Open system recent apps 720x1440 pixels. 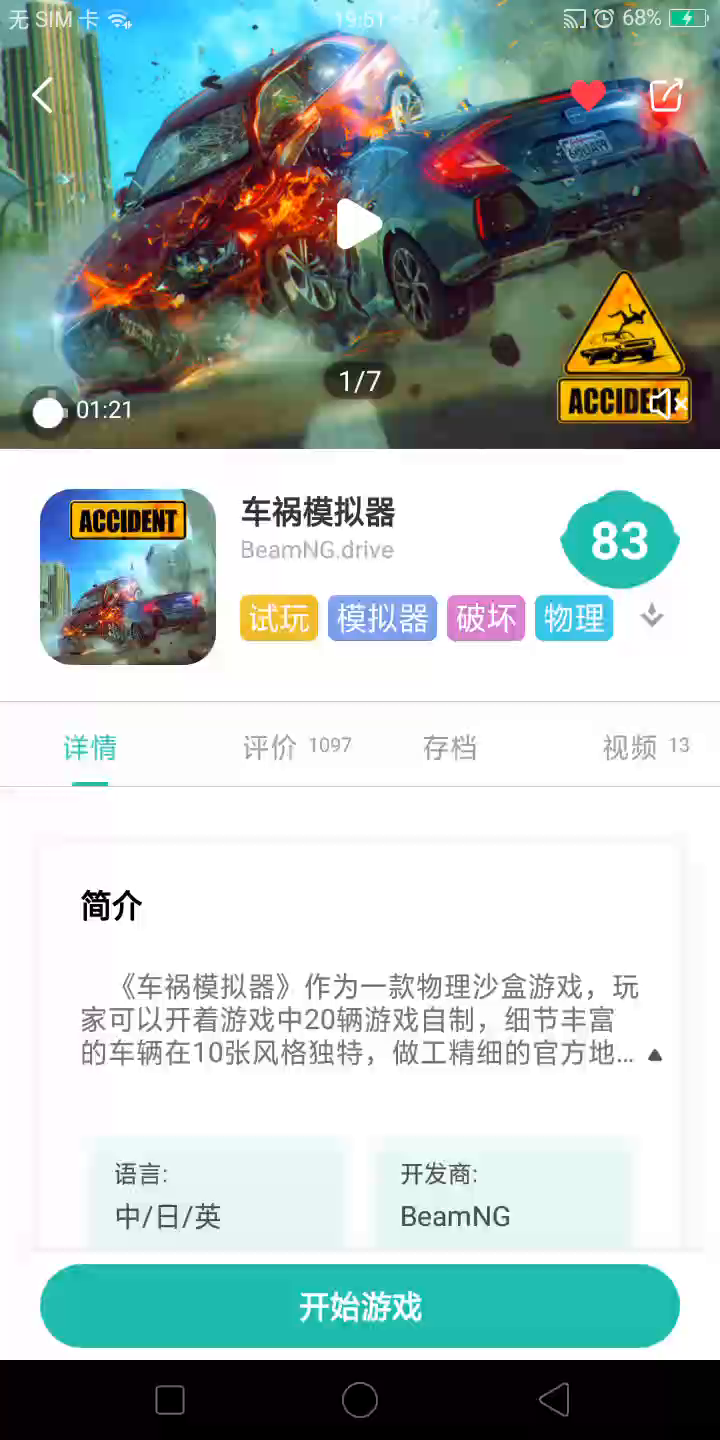point(170,1400)
